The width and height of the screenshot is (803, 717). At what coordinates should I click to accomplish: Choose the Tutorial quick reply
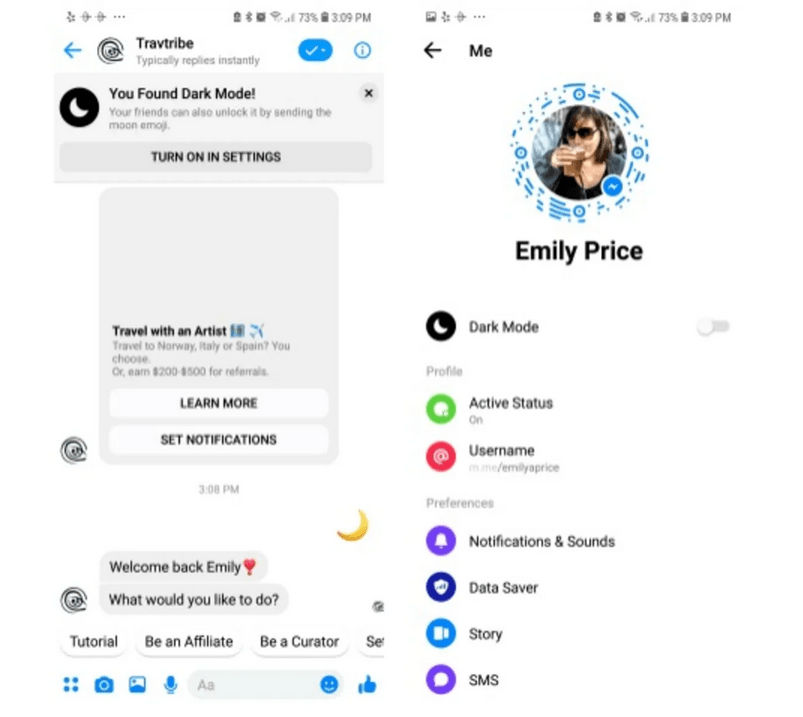pyautogui.click(x=94, y=642)
